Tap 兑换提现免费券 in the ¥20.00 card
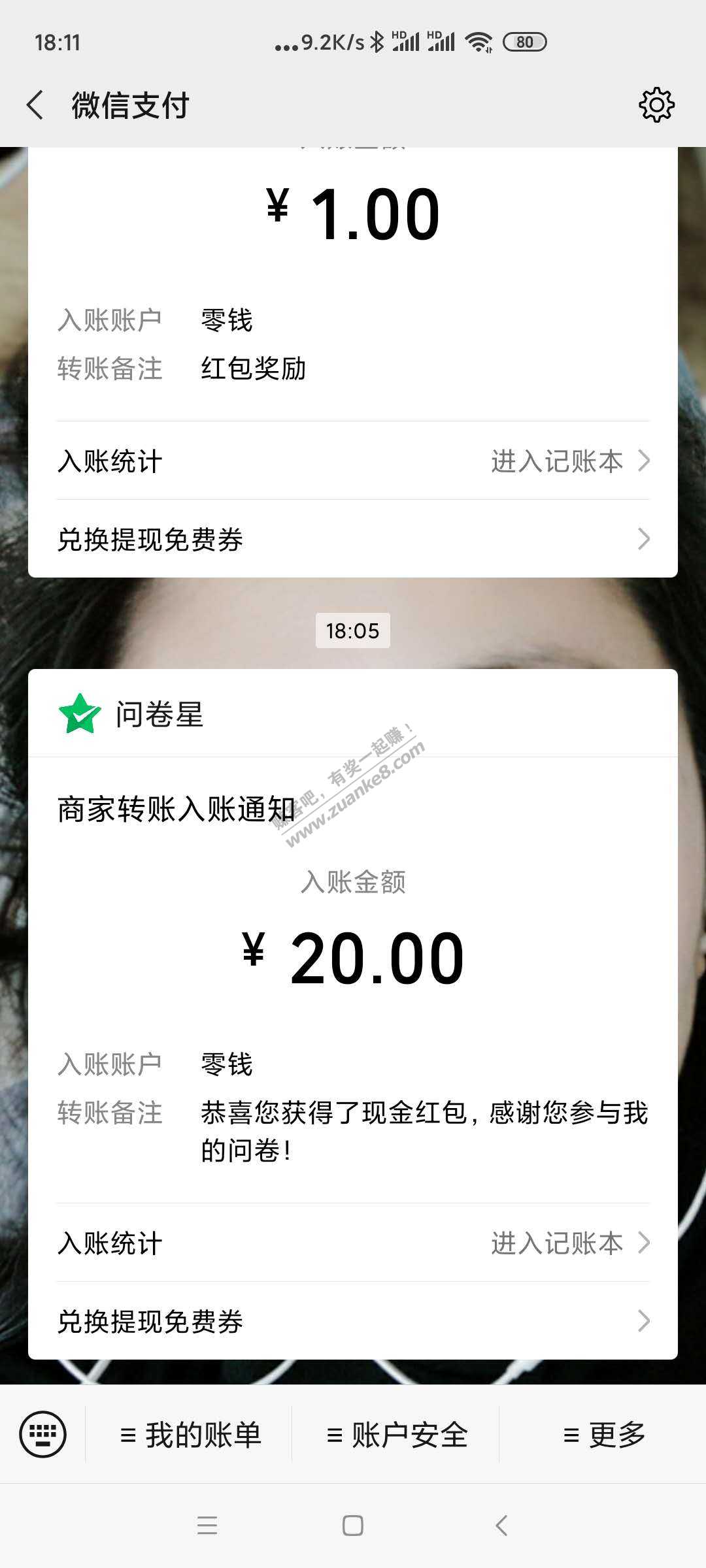The image size is (706, 1568). (353, 1321)
